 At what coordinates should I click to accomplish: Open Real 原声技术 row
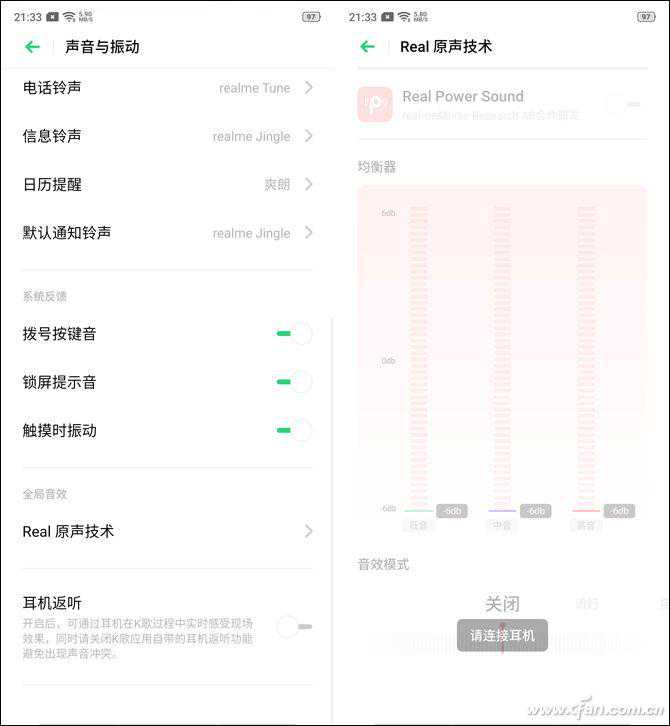click(x=168, y=531)
